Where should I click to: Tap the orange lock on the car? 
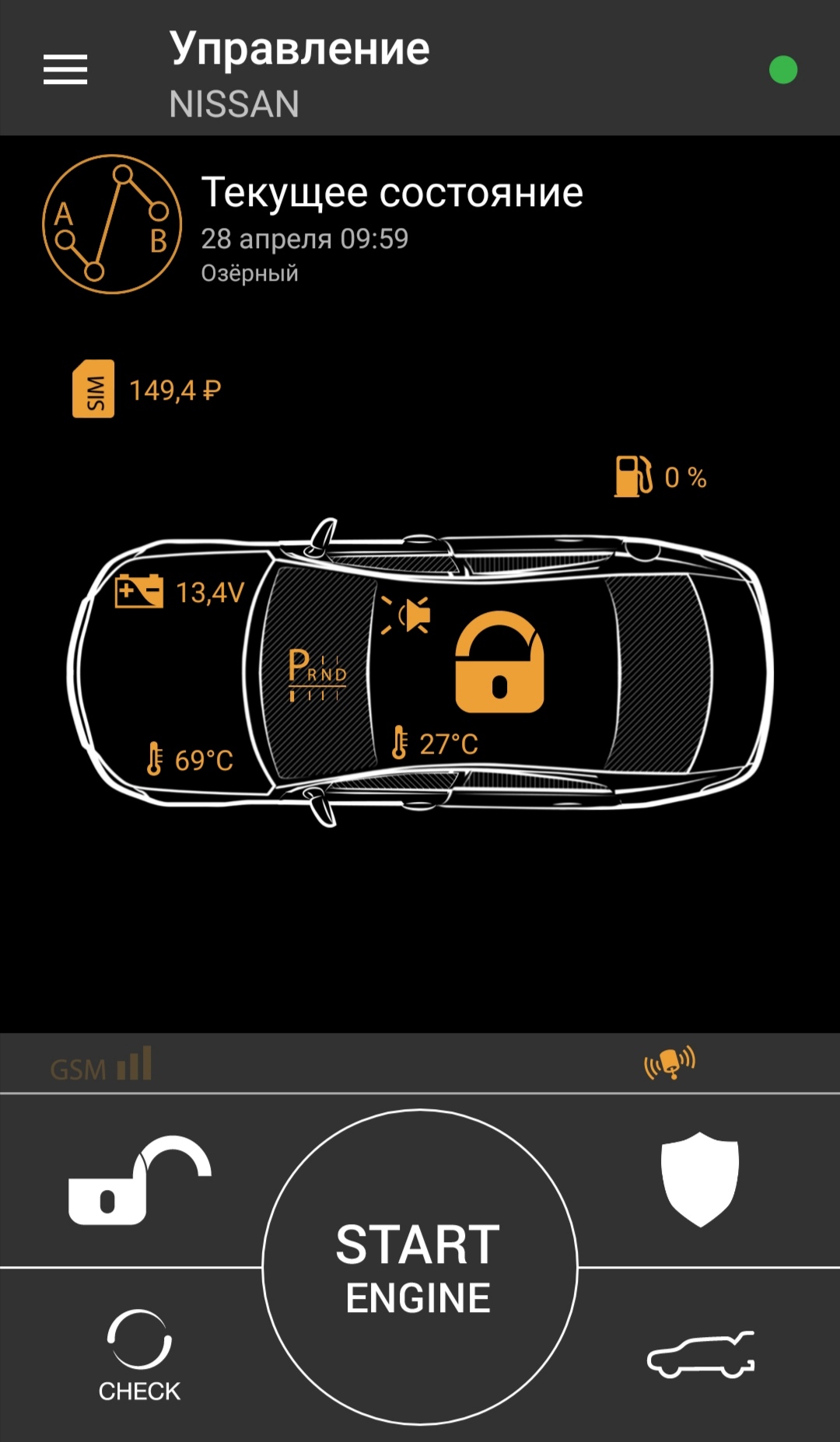(499, 663)
